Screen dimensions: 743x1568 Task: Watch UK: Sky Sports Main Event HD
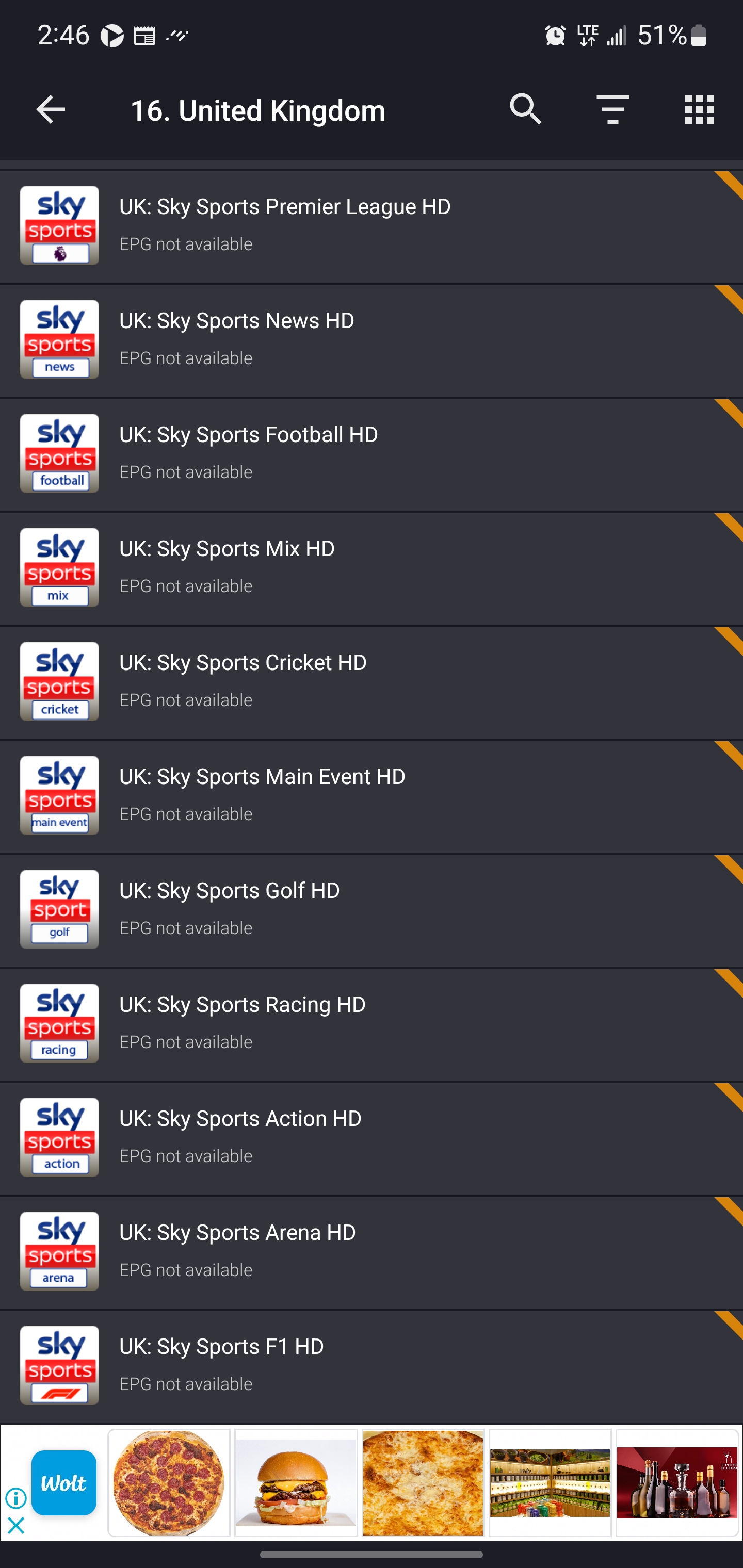coord(372,795)
